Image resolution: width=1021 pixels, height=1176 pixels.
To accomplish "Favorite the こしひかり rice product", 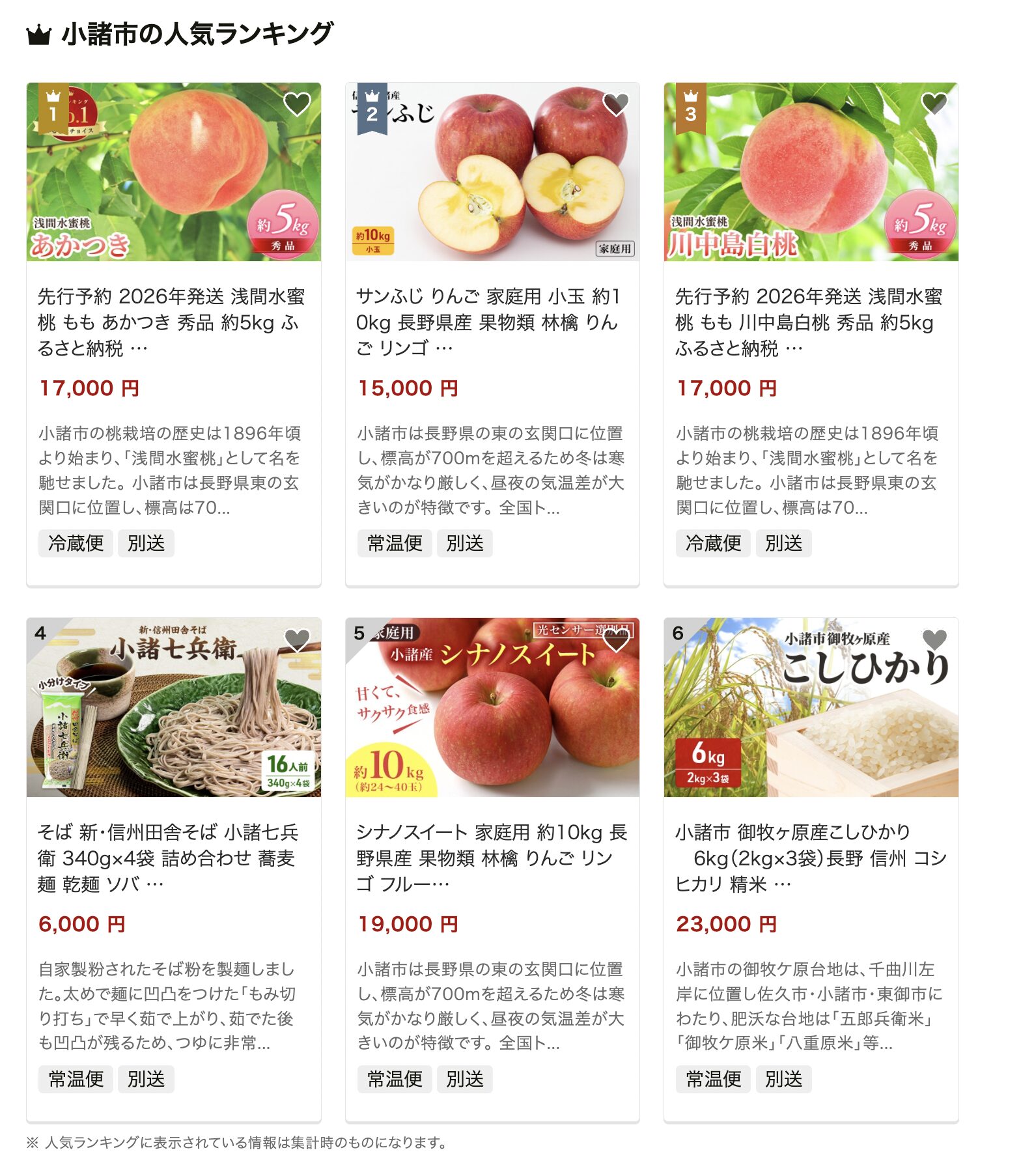I will coord(934,639).
